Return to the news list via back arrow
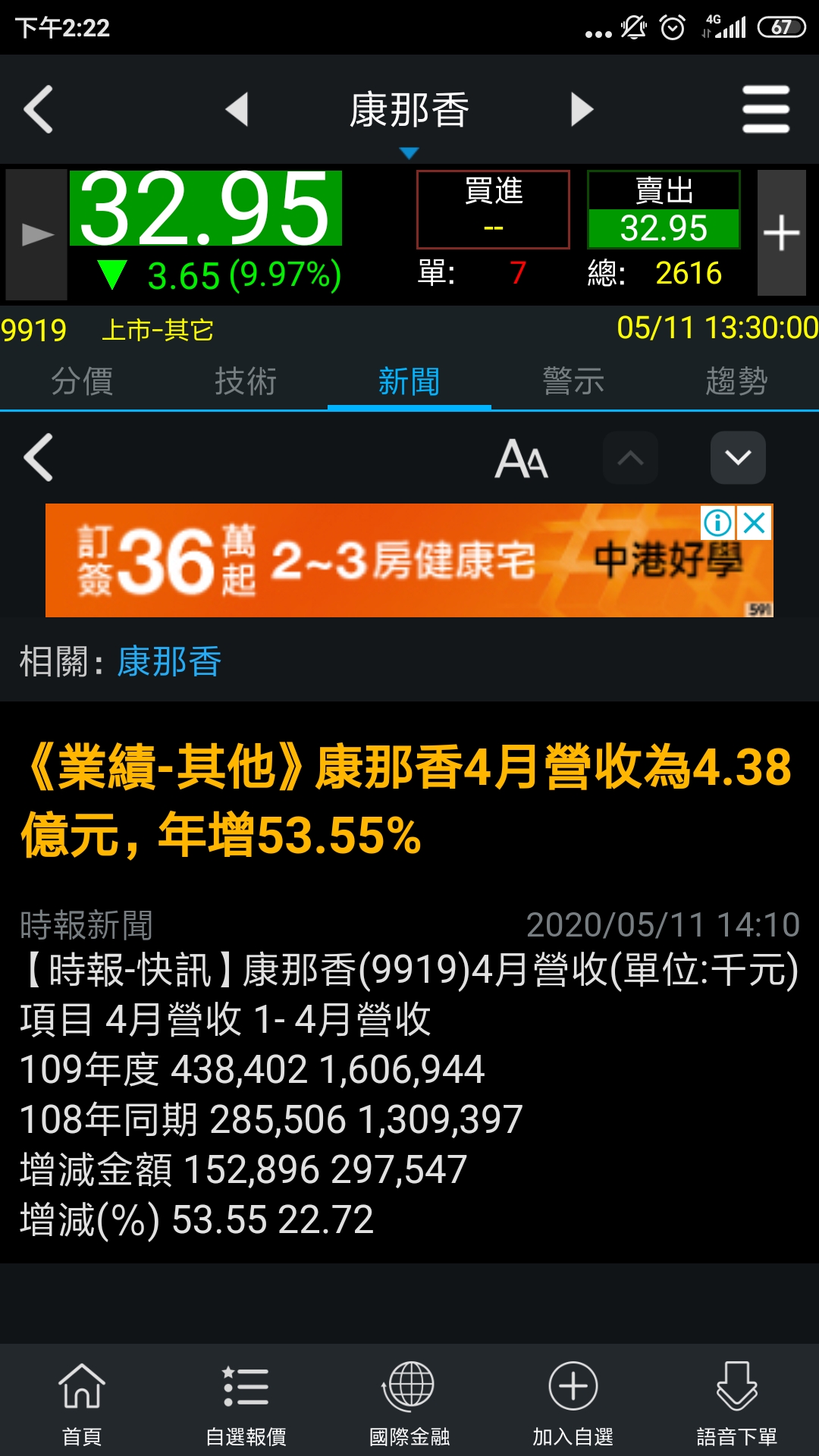Screen dimensions: 819x1456 tap(39, 458)
